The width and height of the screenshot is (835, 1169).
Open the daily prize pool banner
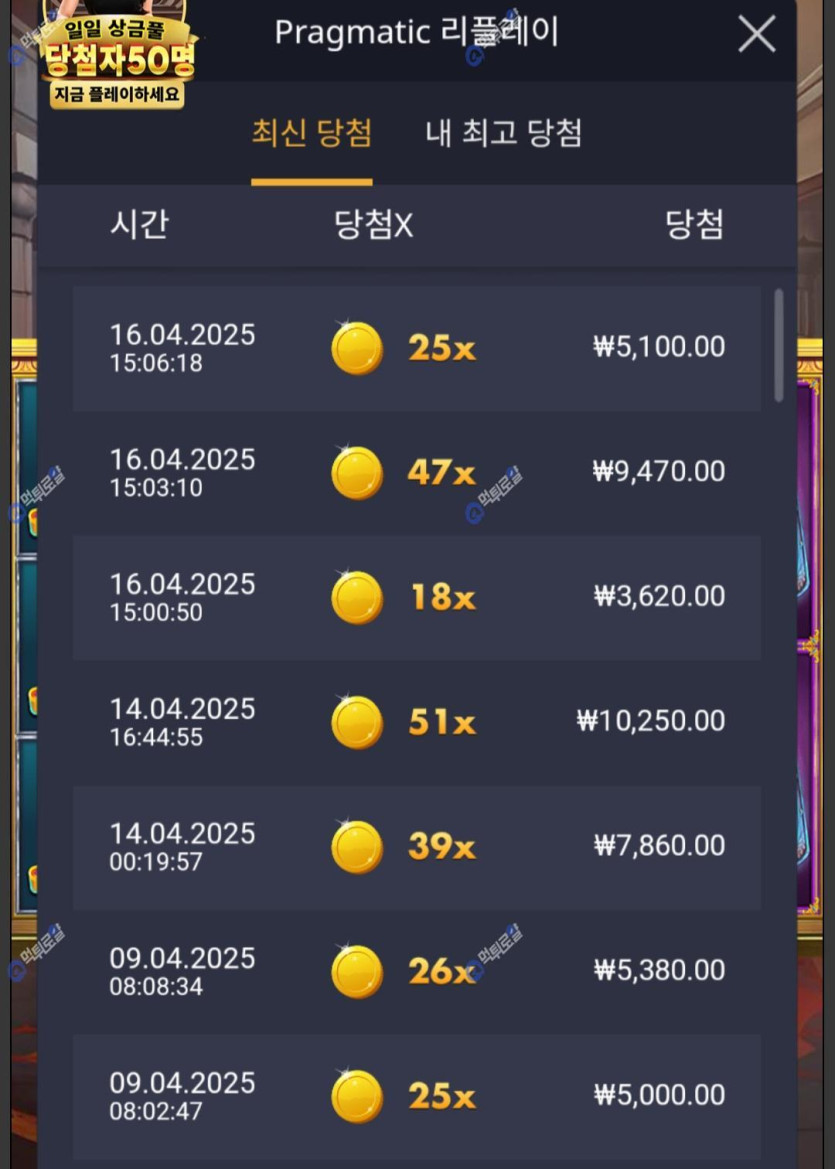118,55
